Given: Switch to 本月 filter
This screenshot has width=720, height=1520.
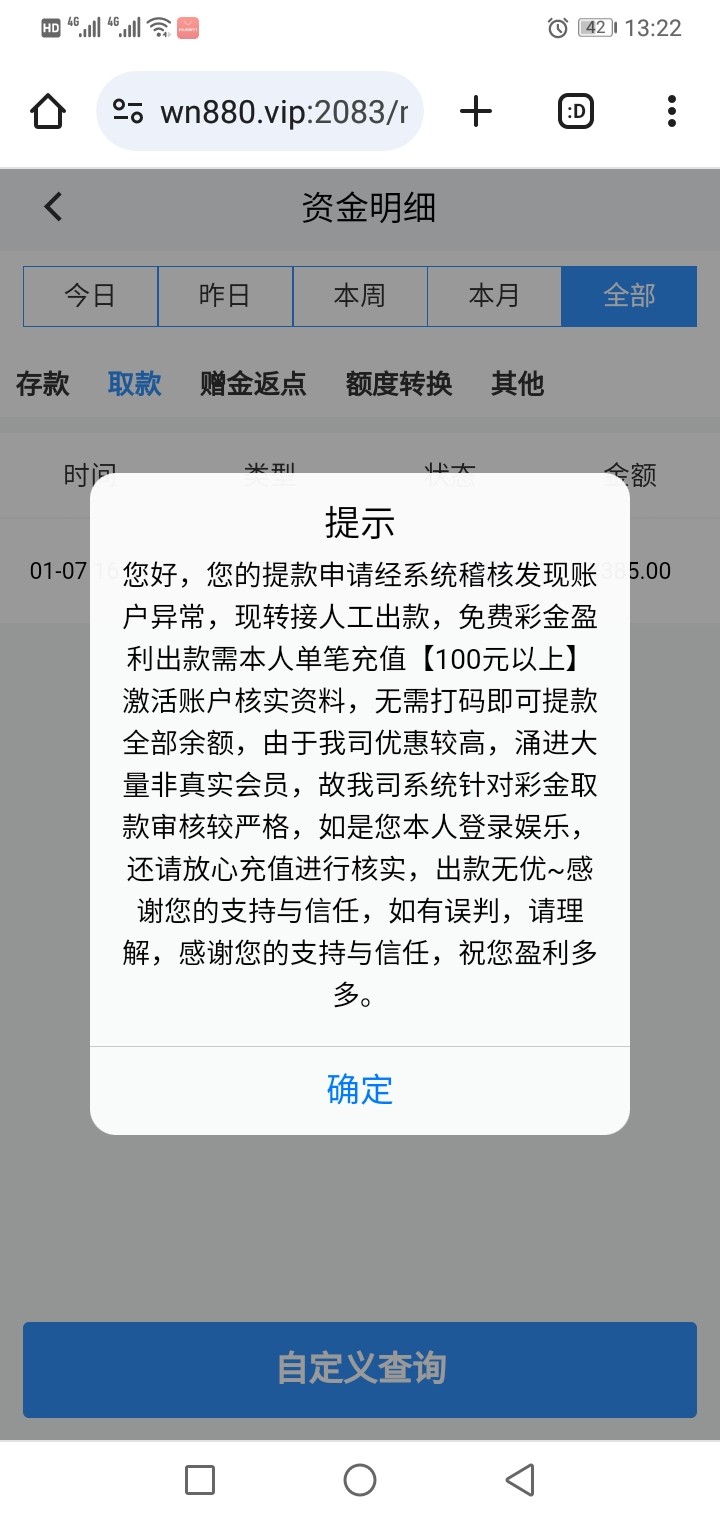Looking at the screenshot, I should point(494,296).
